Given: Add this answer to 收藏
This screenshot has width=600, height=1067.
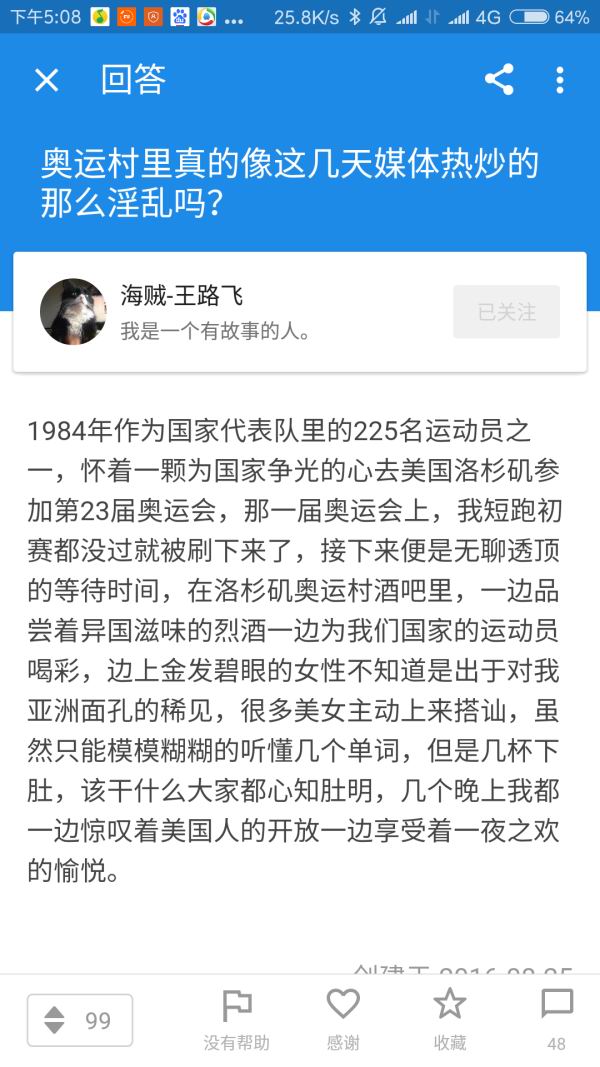Looking at the screenshot, I should point(450,1018).
